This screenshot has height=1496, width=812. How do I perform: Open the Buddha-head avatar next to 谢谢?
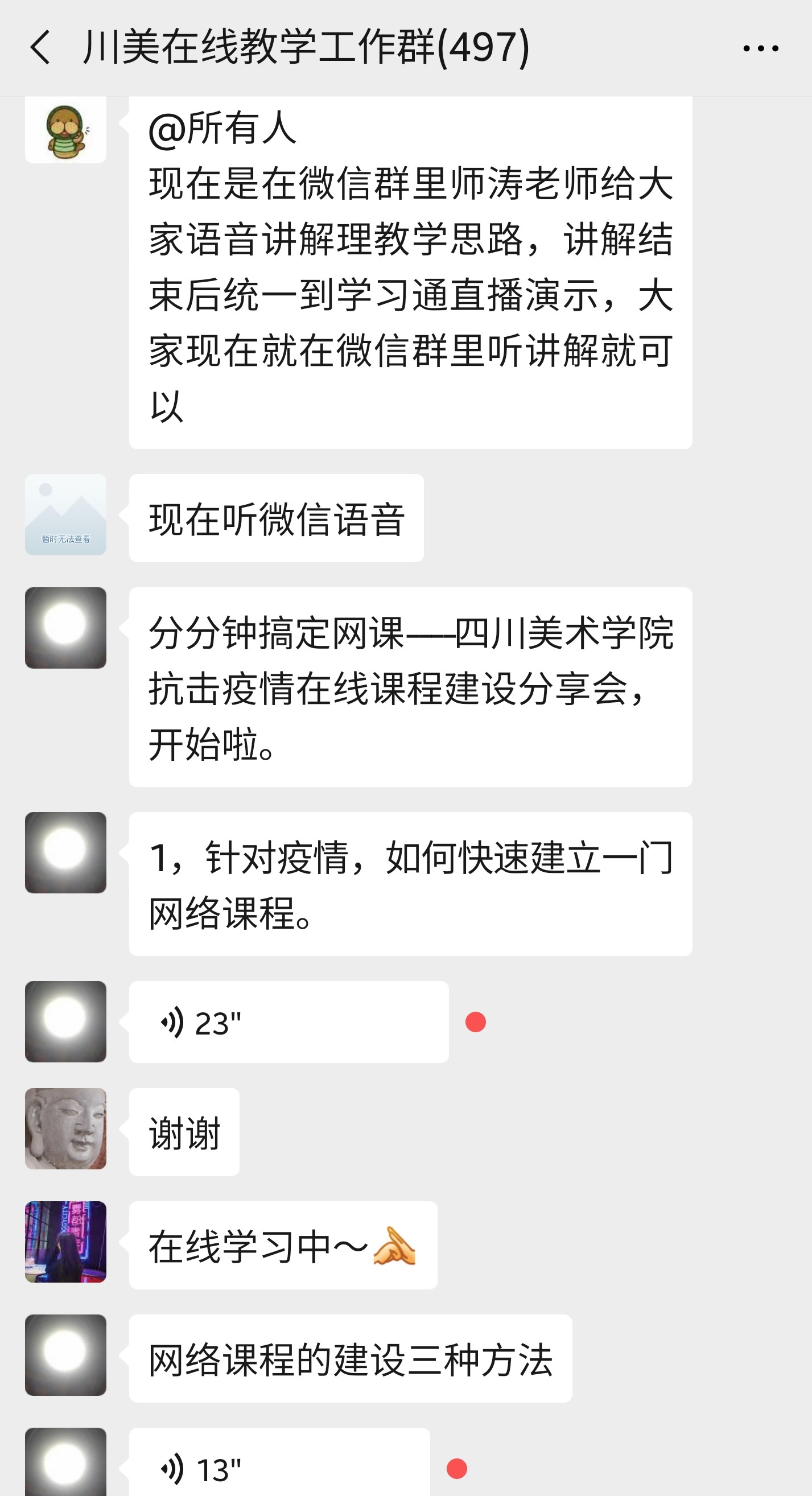click(65, 1128)
